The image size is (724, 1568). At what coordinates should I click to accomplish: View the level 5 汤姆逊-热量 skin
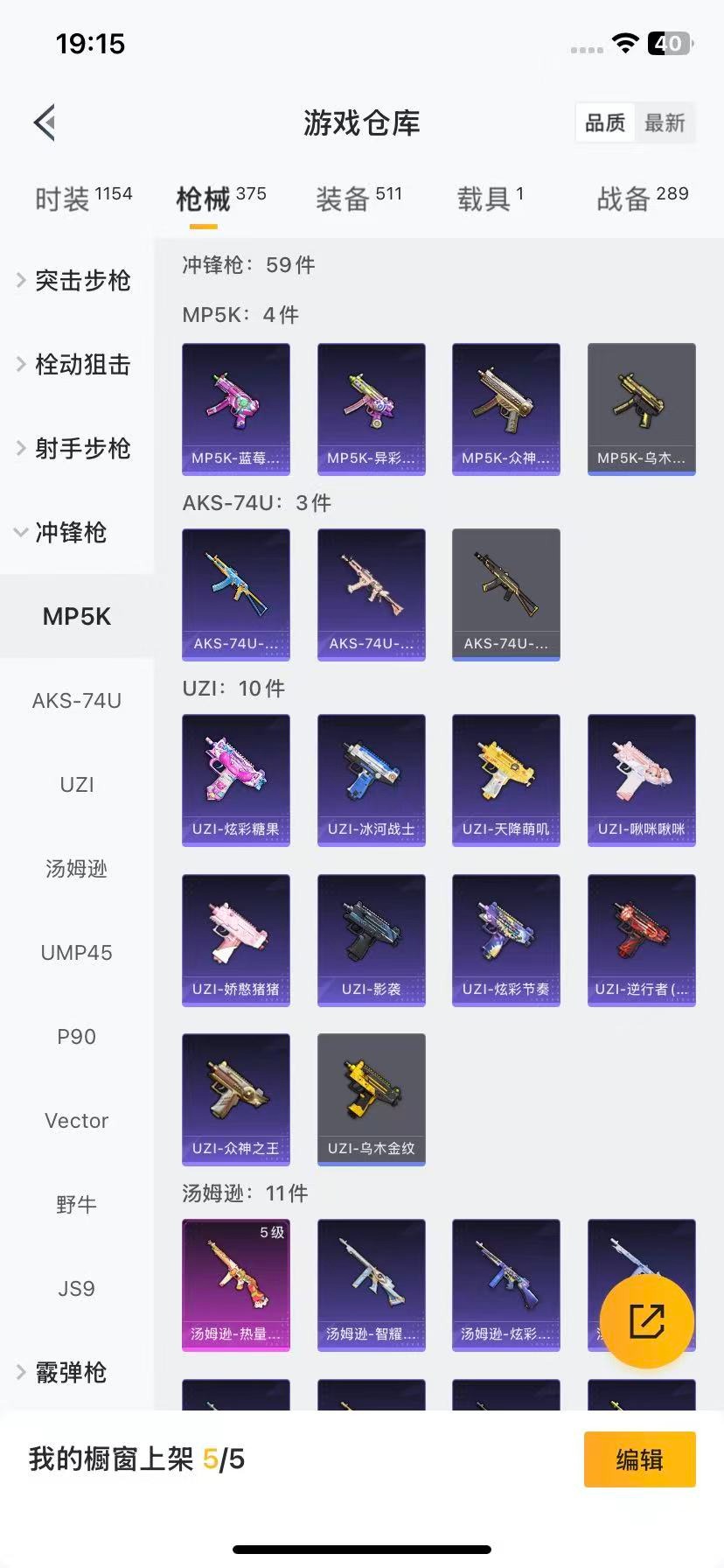point(235,1283)
